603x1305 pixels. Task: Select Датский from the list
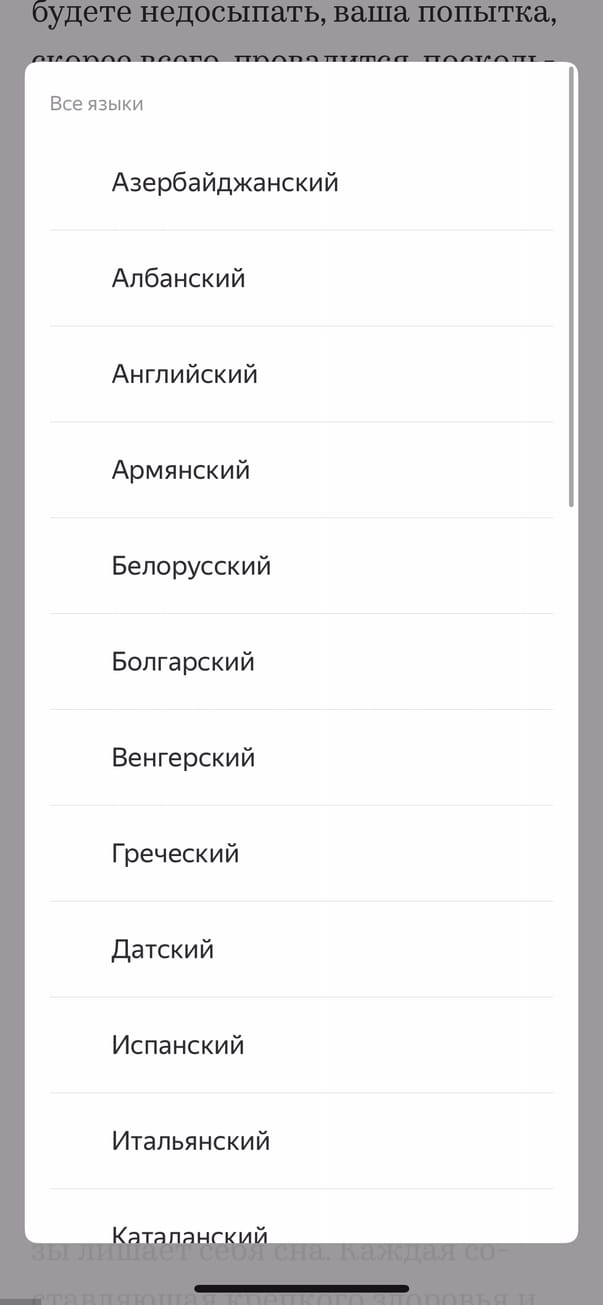[x=163, y=949]
